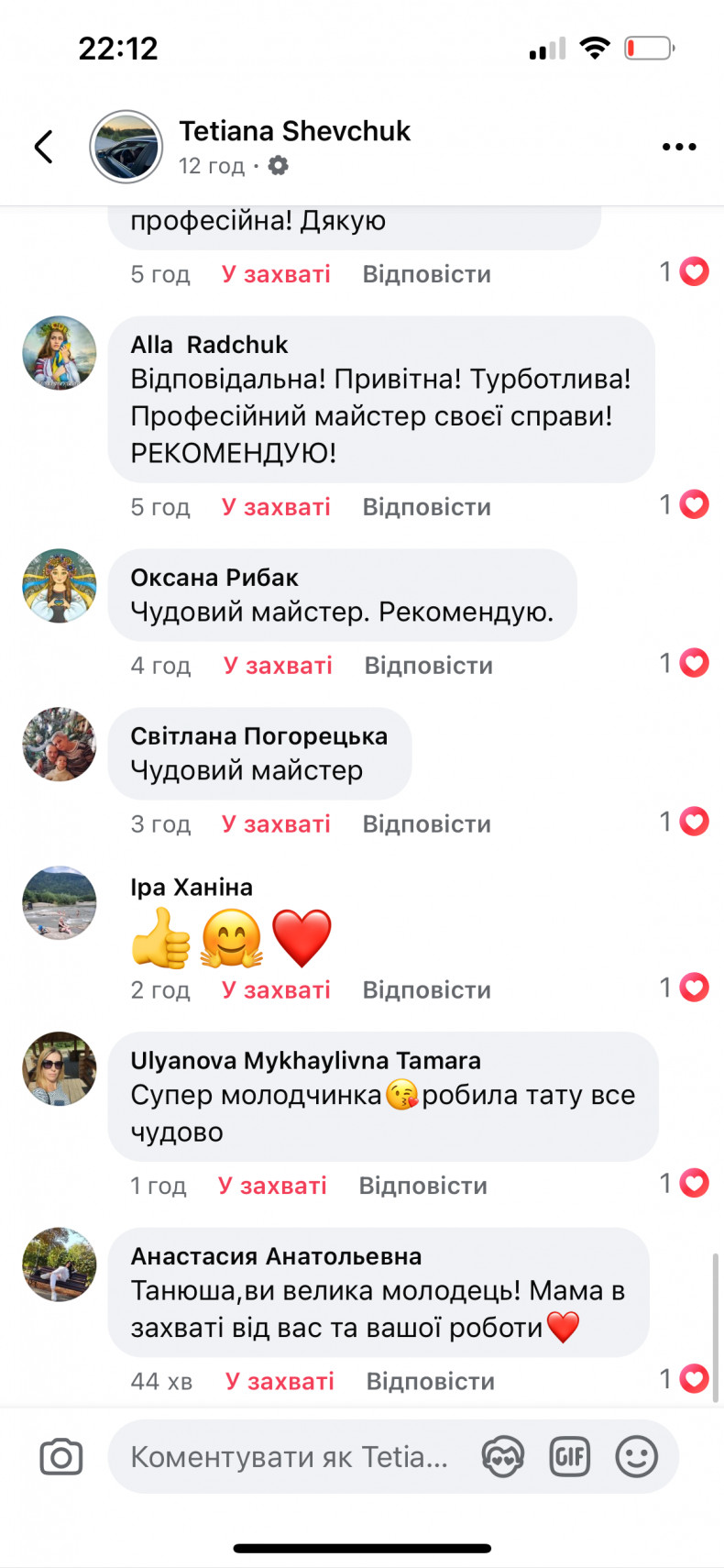Viewport: 724px width, 1568px height.
Task: Go back using the top-left arrow
Action: (43, 147)
